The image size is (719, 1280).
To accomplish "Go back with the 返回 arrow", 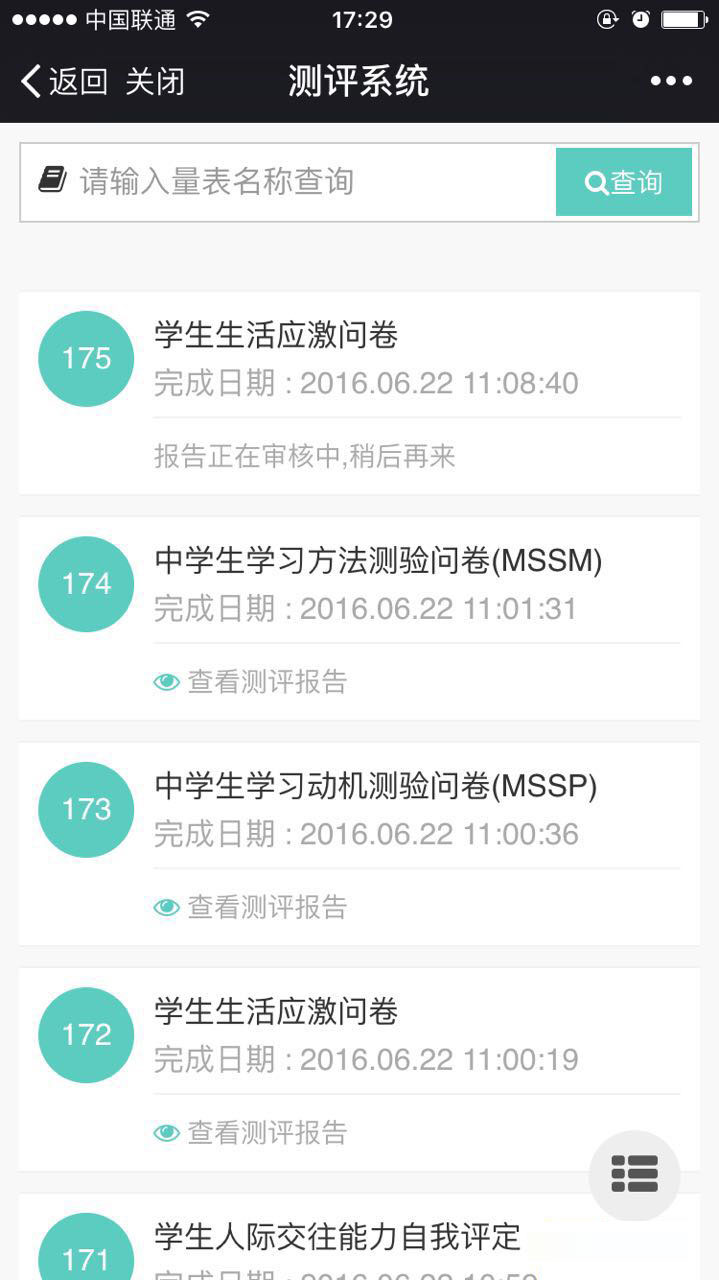I will click(x=64, y=81).
